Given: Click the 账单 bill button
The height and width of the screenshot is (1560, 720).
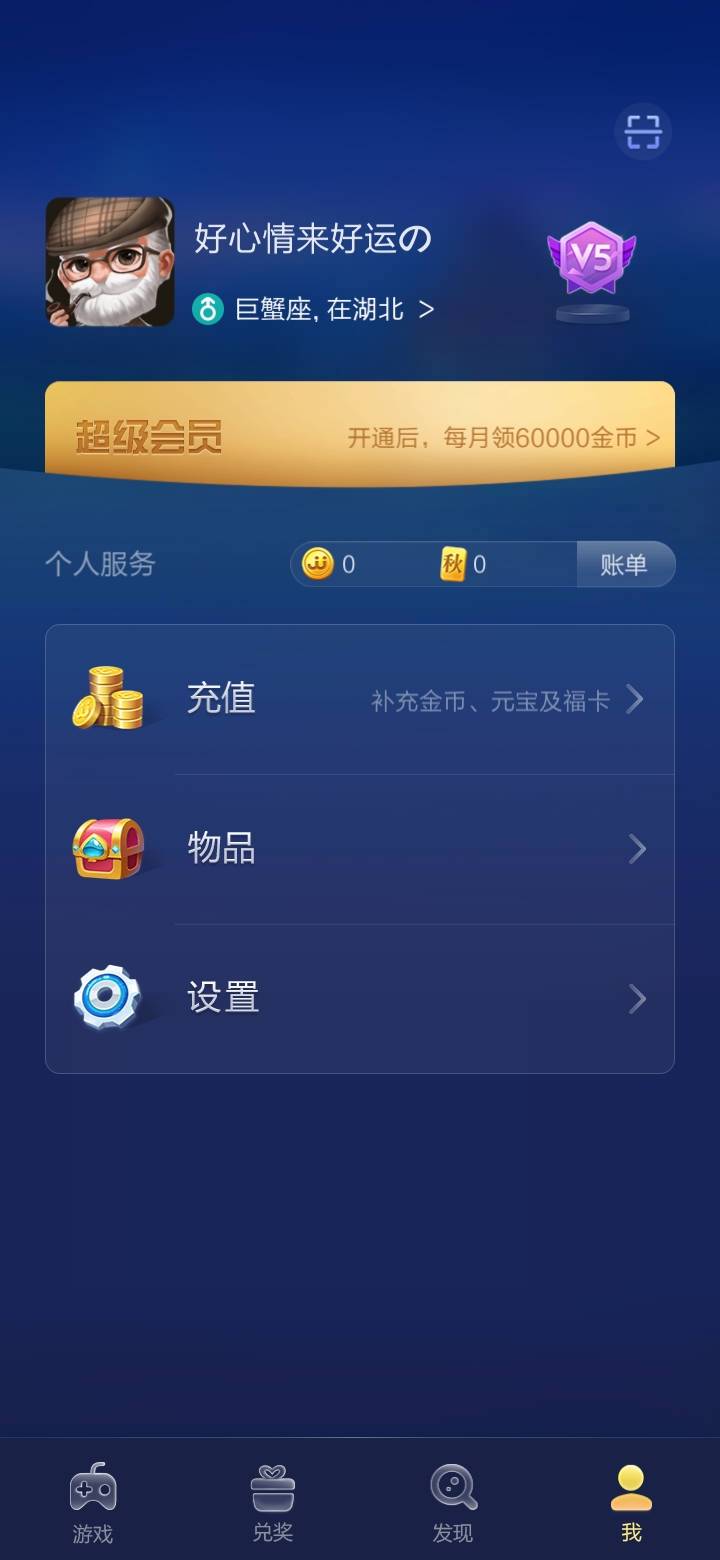Looking at the screenshot, I should [x=625, y=564].
